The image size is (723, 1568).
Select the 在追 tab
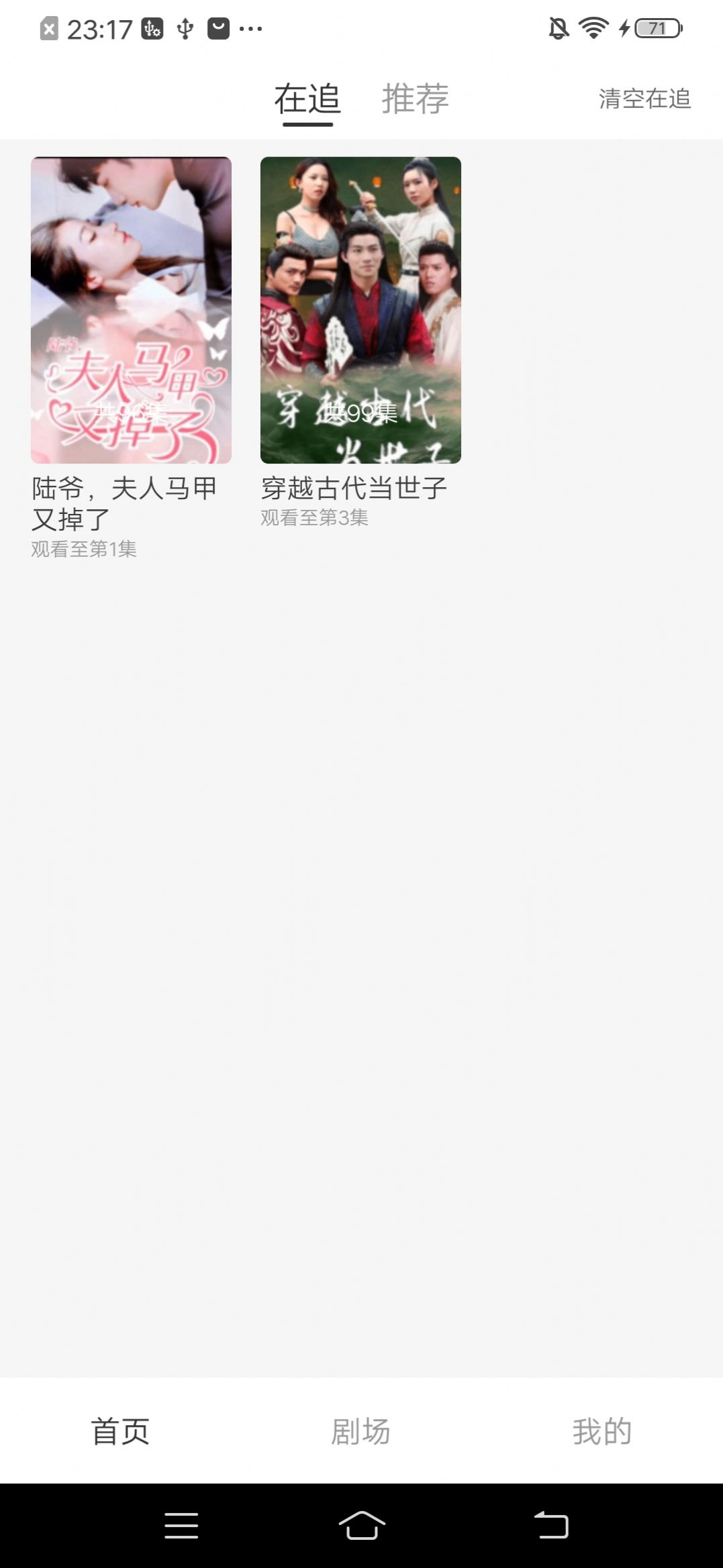(307, 99)
